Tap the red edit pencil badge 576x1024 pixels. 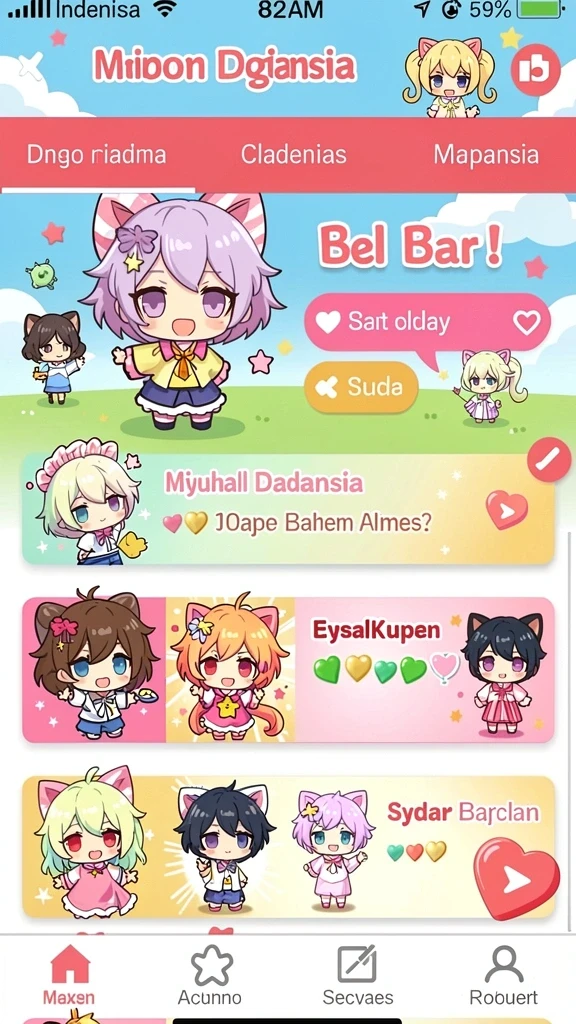point(549,460)
